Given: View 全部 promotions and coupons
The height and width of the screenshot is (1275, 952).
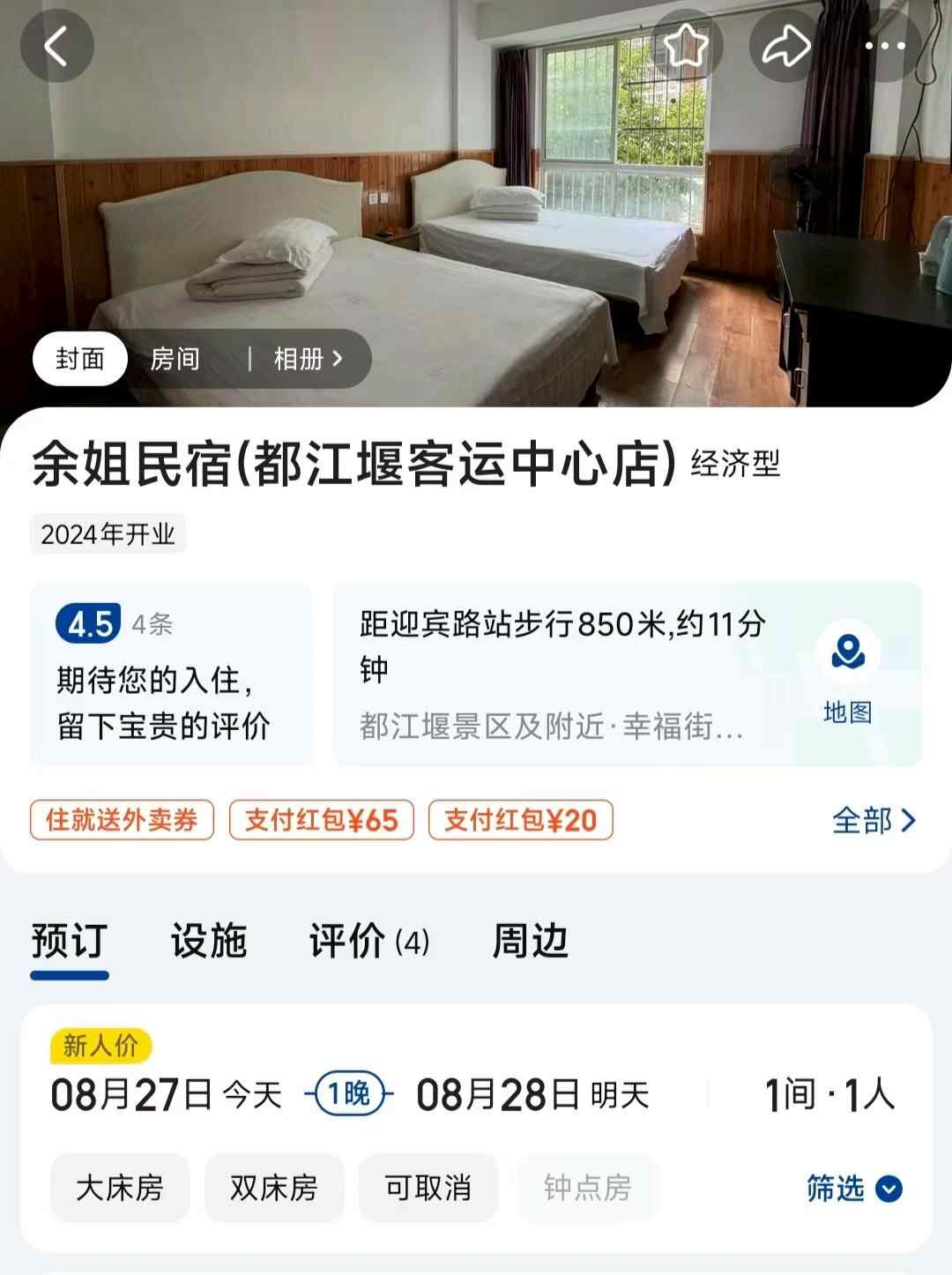Looking at the screenshot, I should [x=874, y=821].
